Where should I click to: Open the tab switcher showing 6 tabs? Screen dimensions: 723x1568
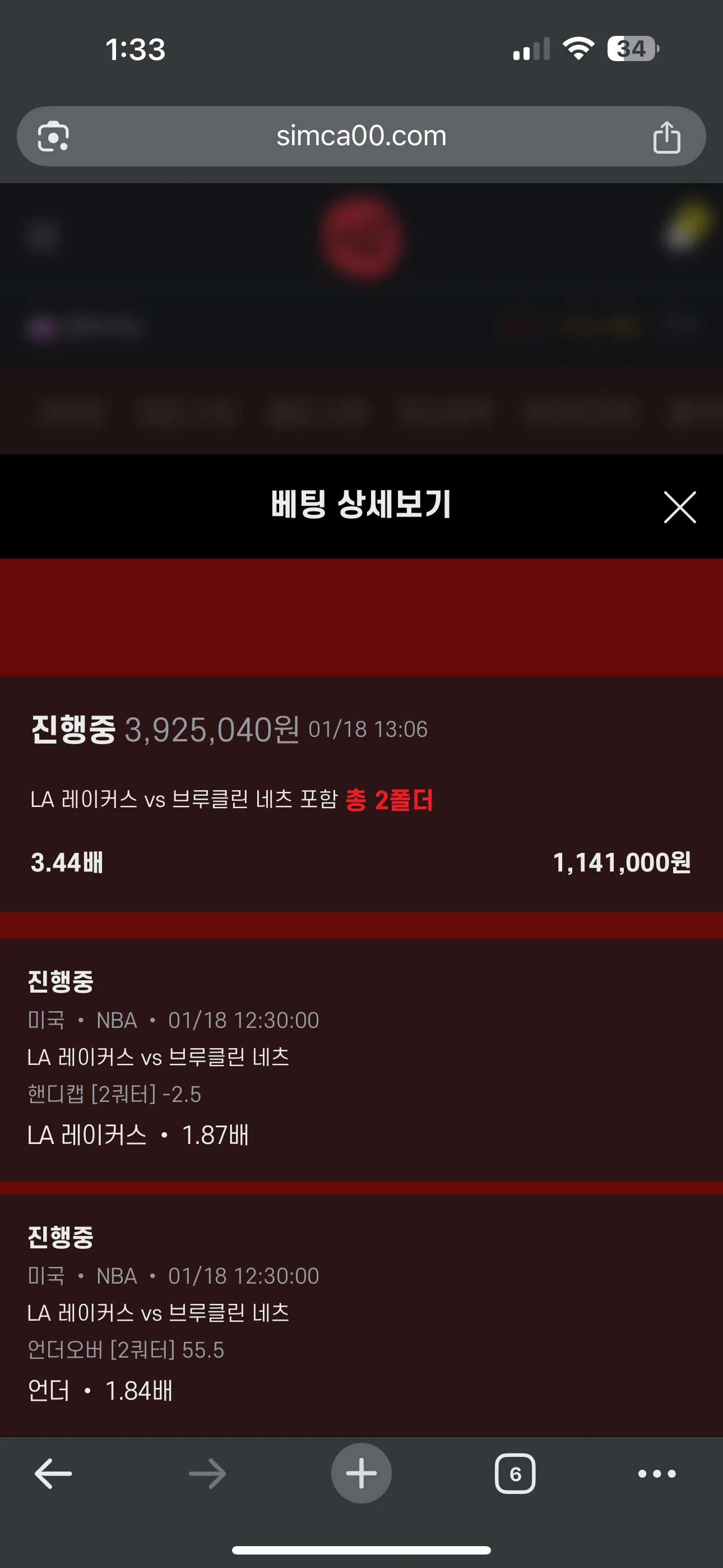(515, 1474)
